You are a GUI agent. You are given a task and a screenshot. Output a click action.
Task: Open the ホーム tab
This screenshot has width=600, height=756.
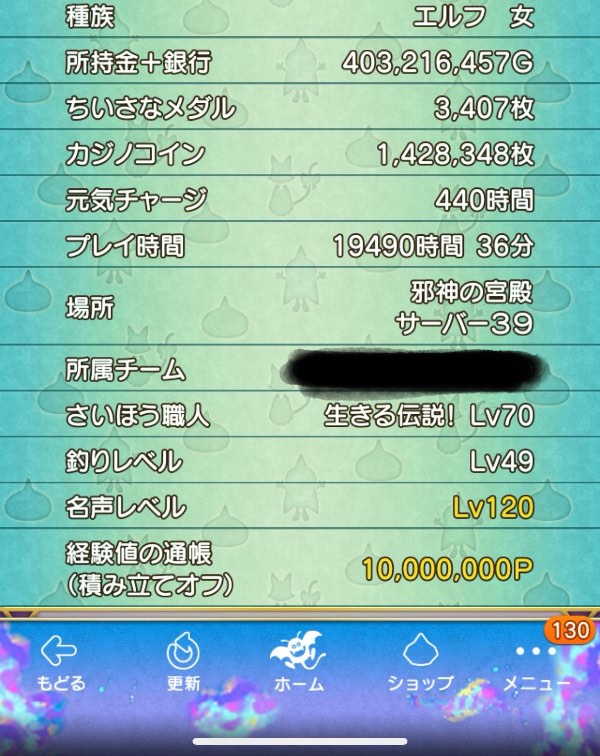click(x=300, y=663)
